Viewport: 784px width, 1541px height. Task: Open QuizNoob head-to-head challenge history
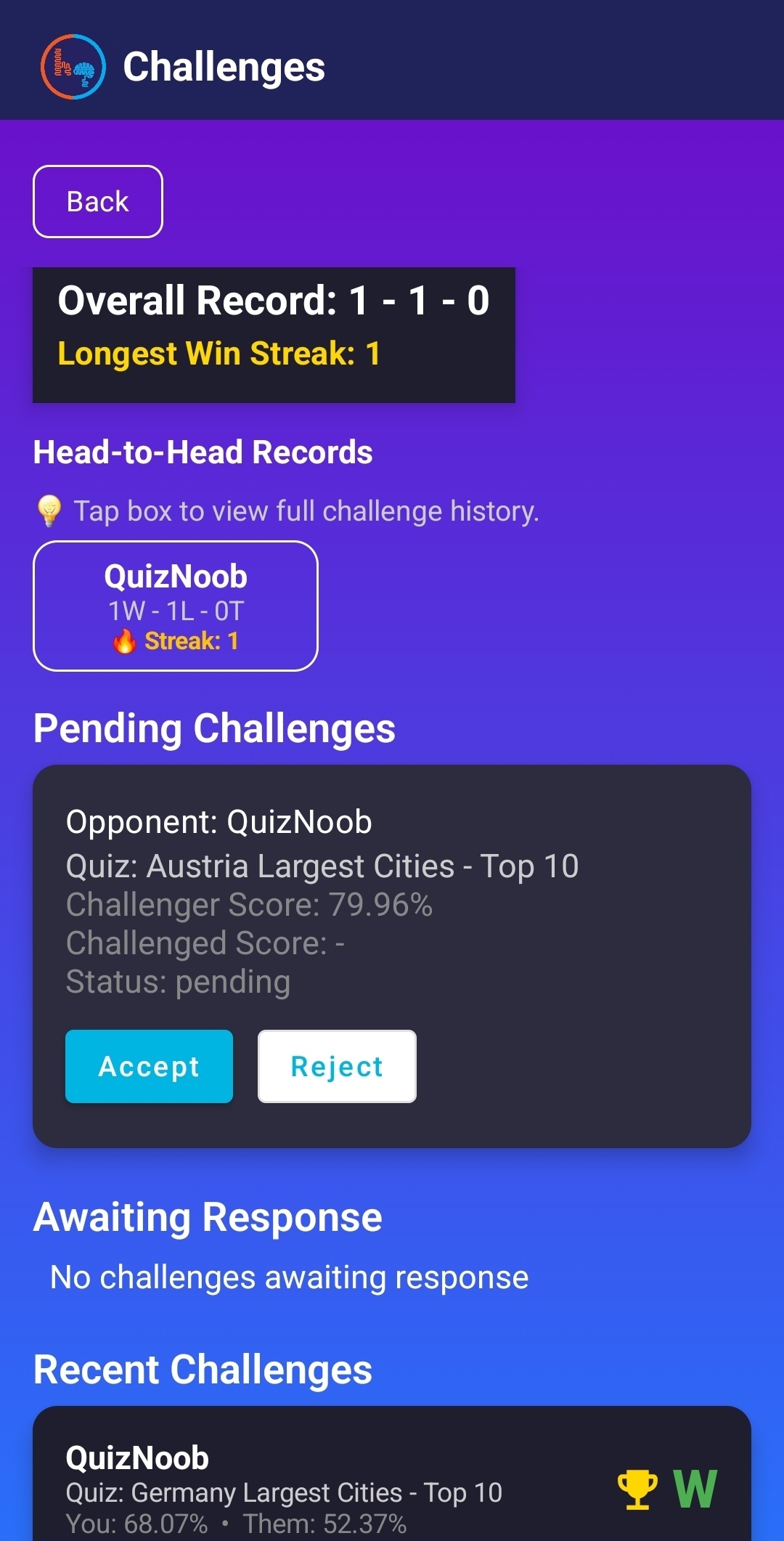176,606
